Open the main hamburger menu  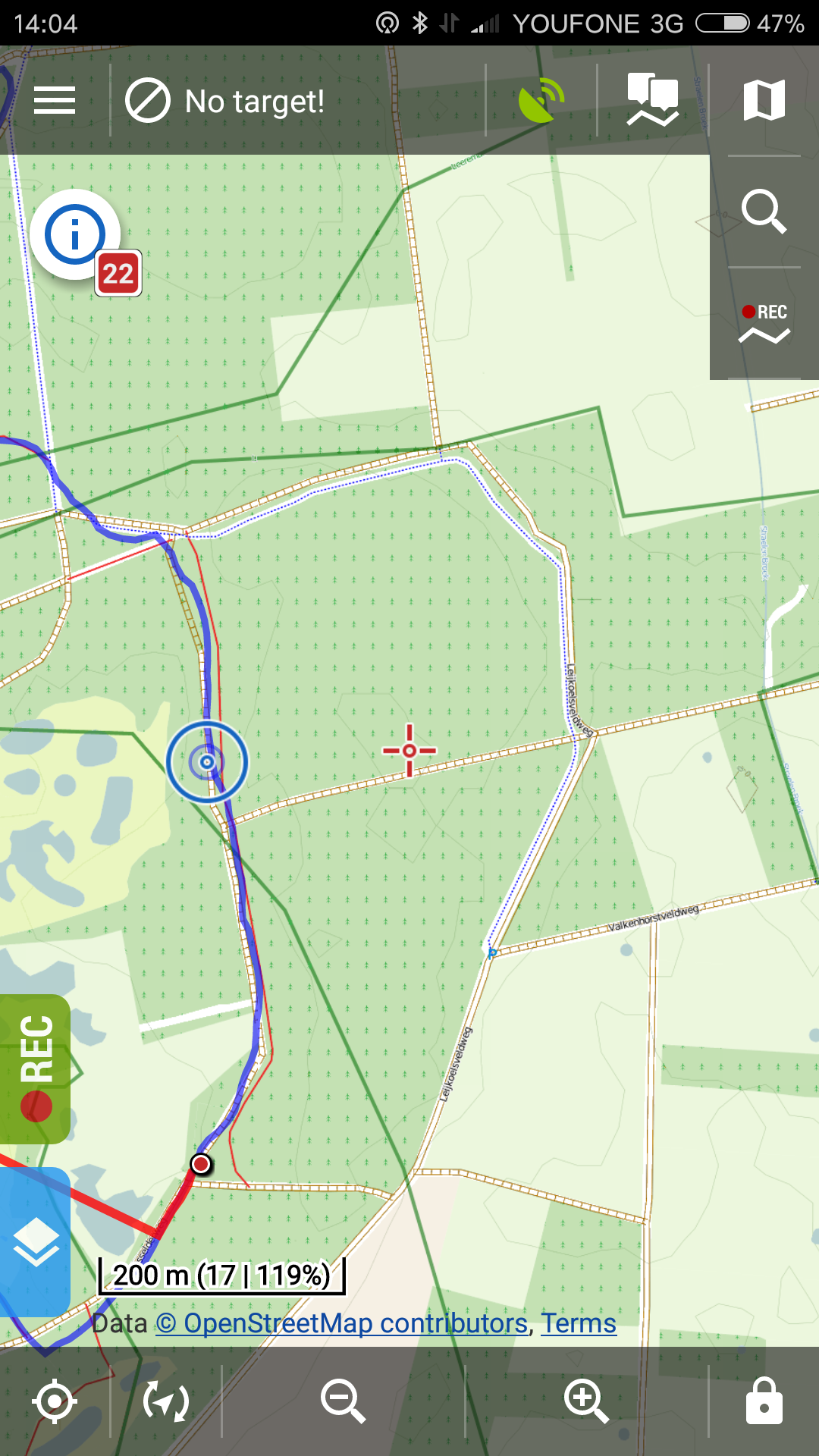(55, 100)
